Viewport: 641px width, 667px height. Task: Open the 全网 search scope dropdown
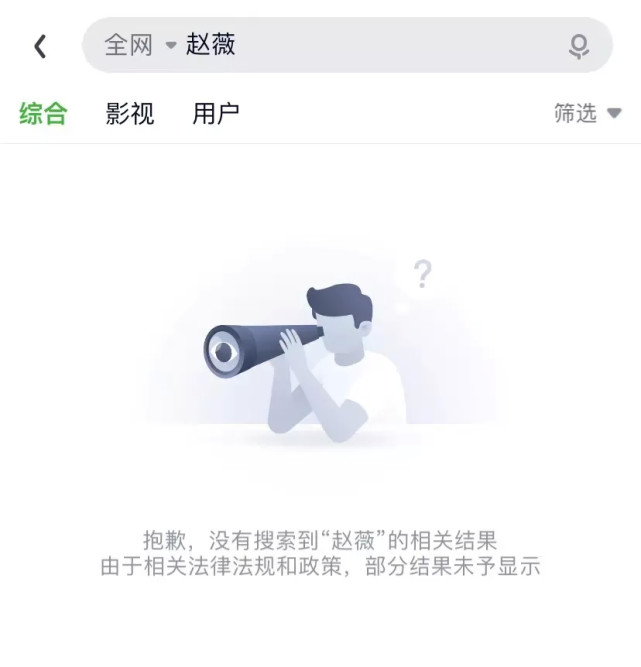140,45
